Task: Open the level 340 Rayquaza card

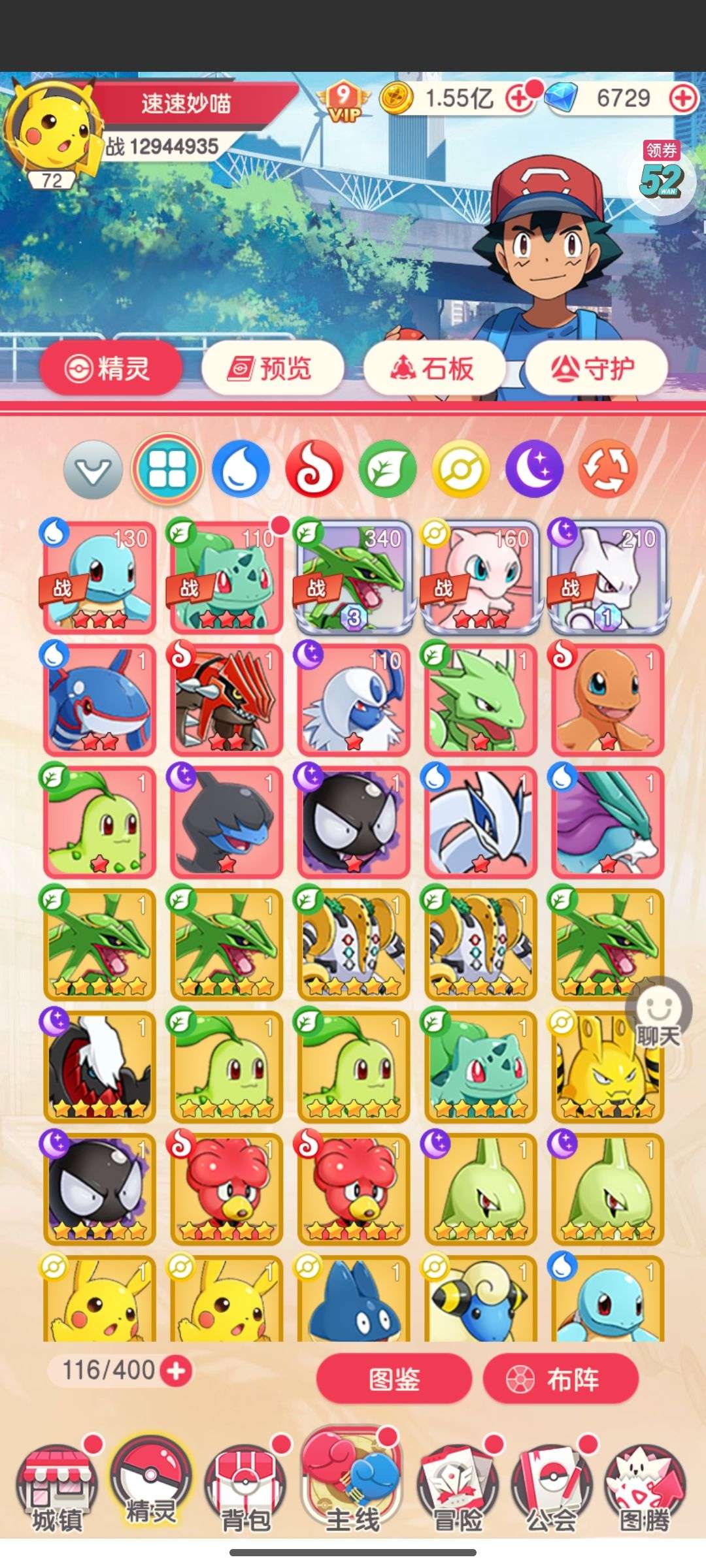Action: coord(353,576)
